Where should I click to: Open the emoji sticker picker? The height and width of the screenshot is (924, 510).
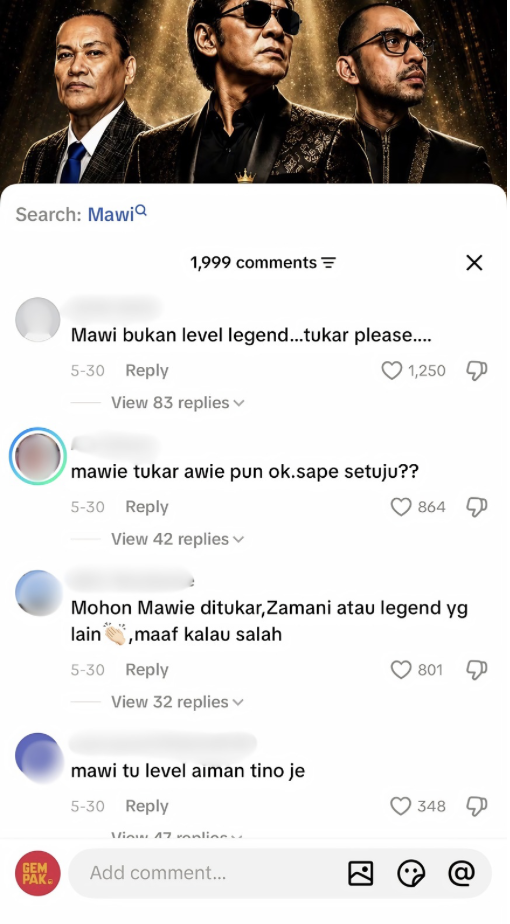pos(411,873)
